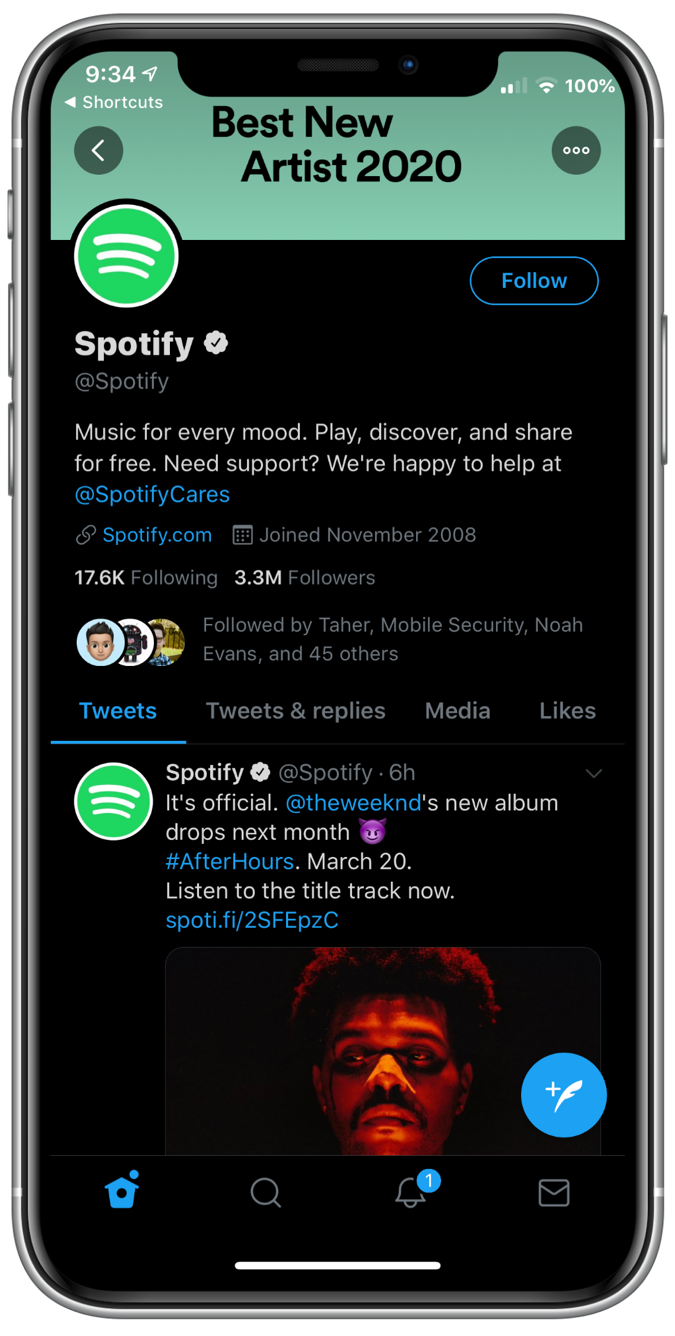Follow the Spotify account

pyautogui.click(x=534, y=281)
